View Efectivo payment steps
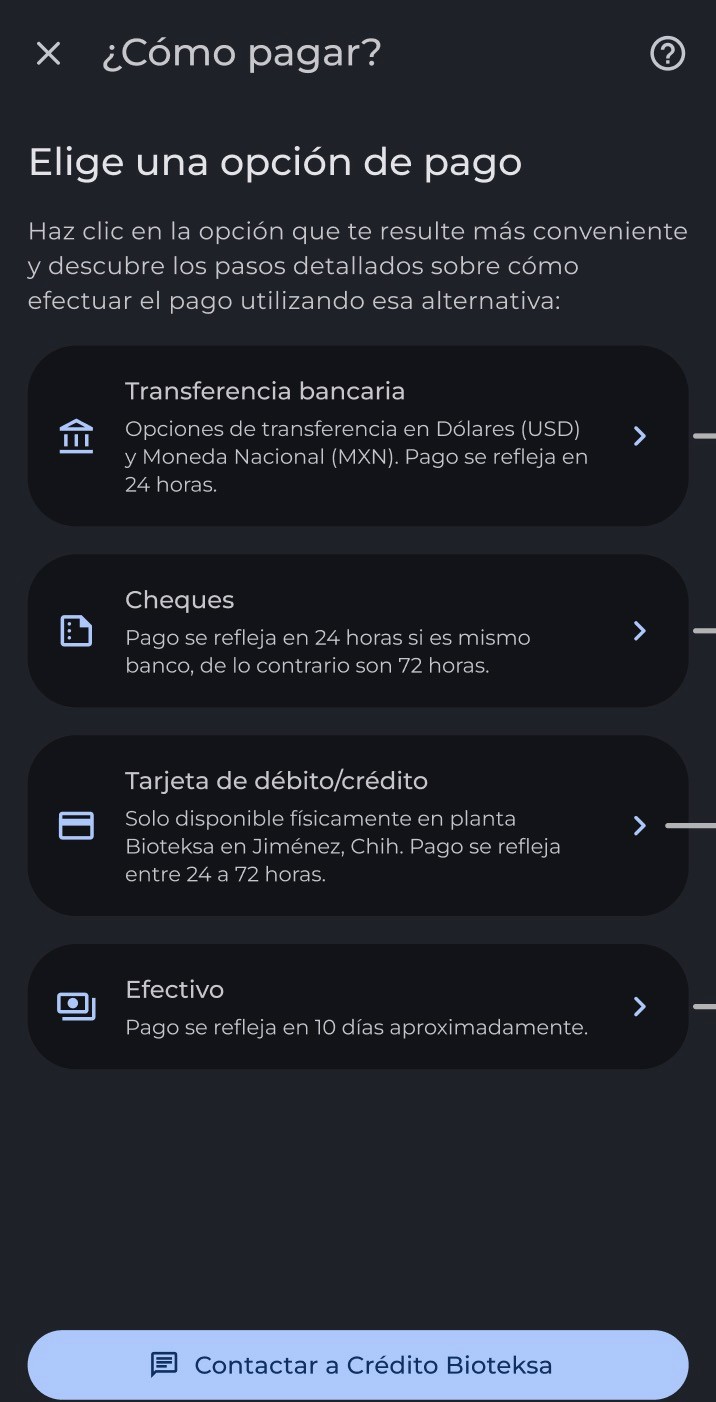The image size is (716, 1402). (357, 1007)
